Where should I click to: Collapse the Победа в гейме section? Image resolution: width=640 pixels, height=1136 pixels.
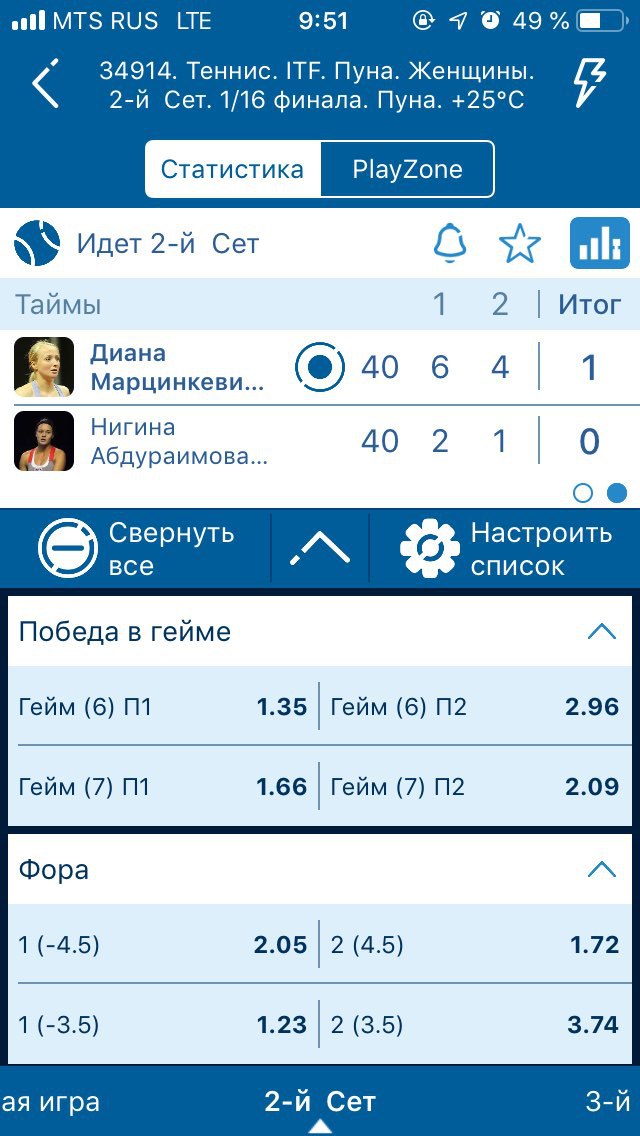pos(602,632)
